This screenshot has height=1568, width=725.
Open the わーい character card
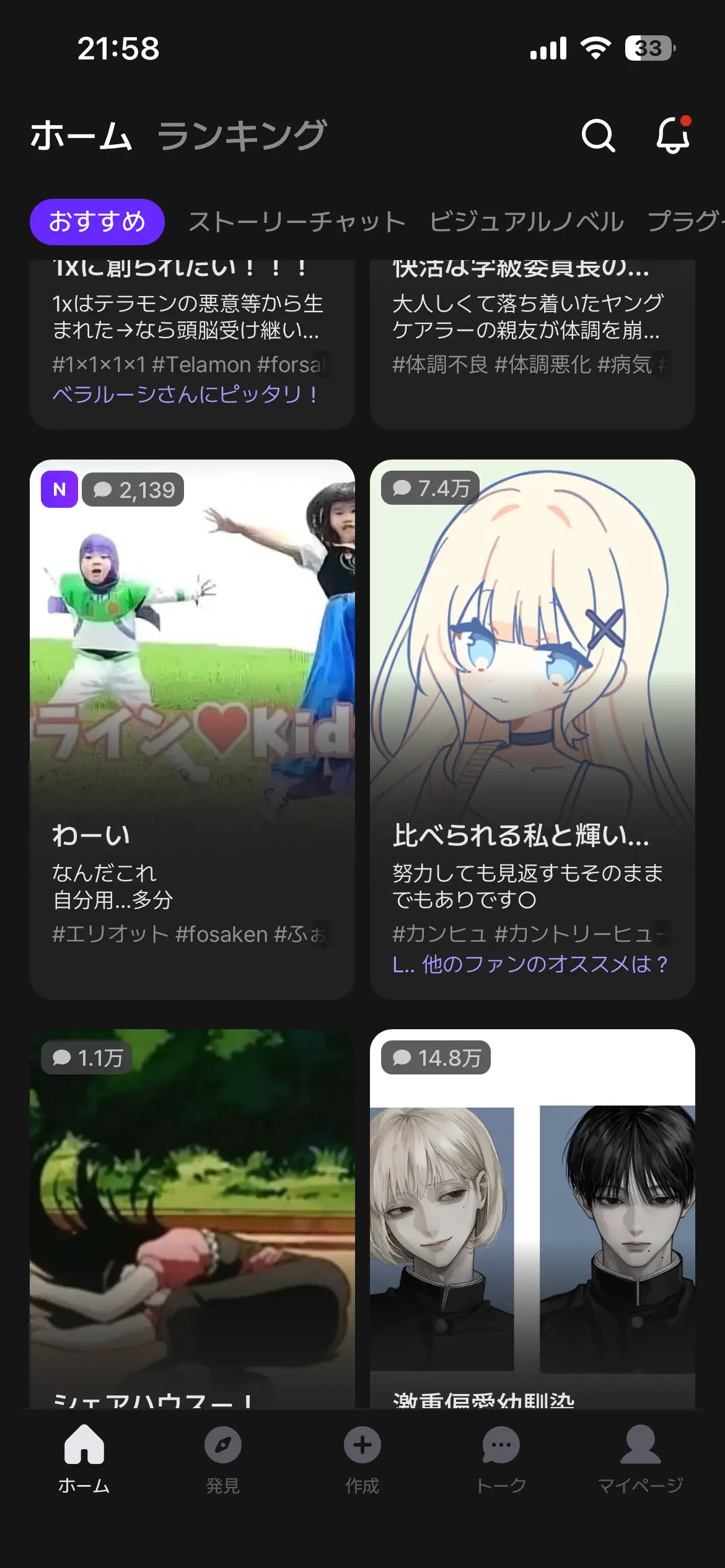(x=192, y=729)
